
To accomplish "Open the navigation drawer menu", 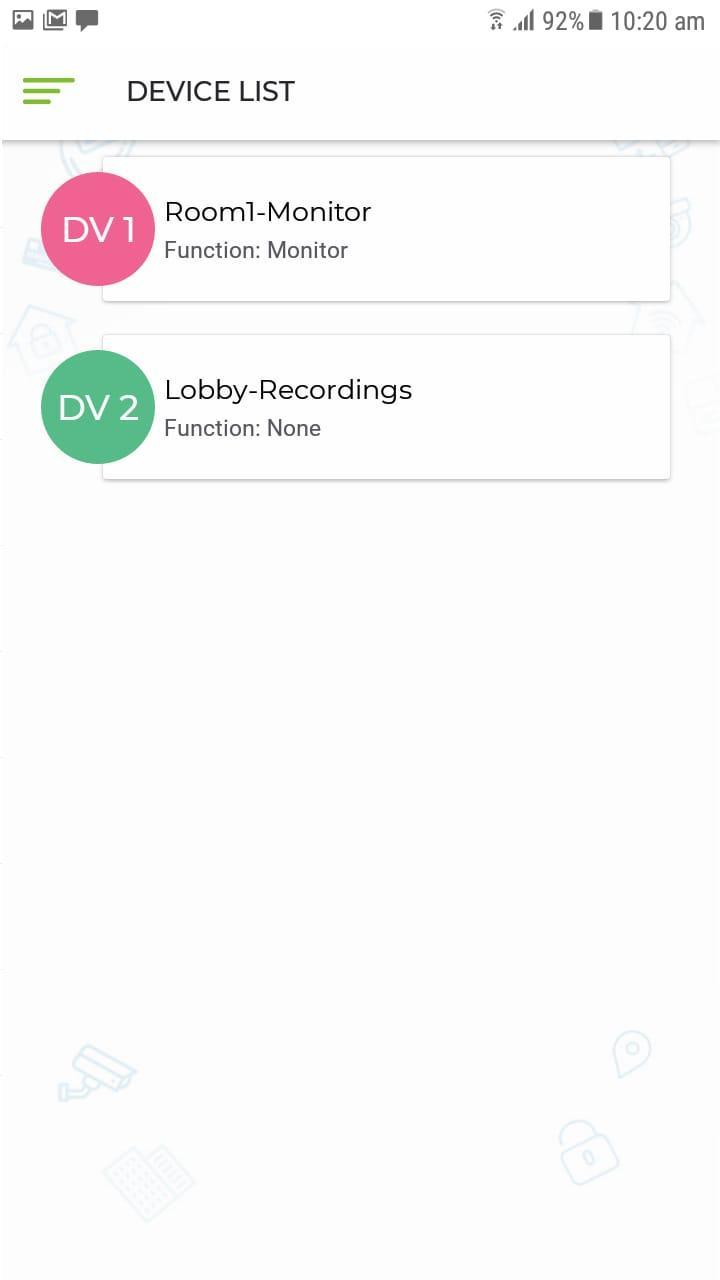I will (49, 91).
